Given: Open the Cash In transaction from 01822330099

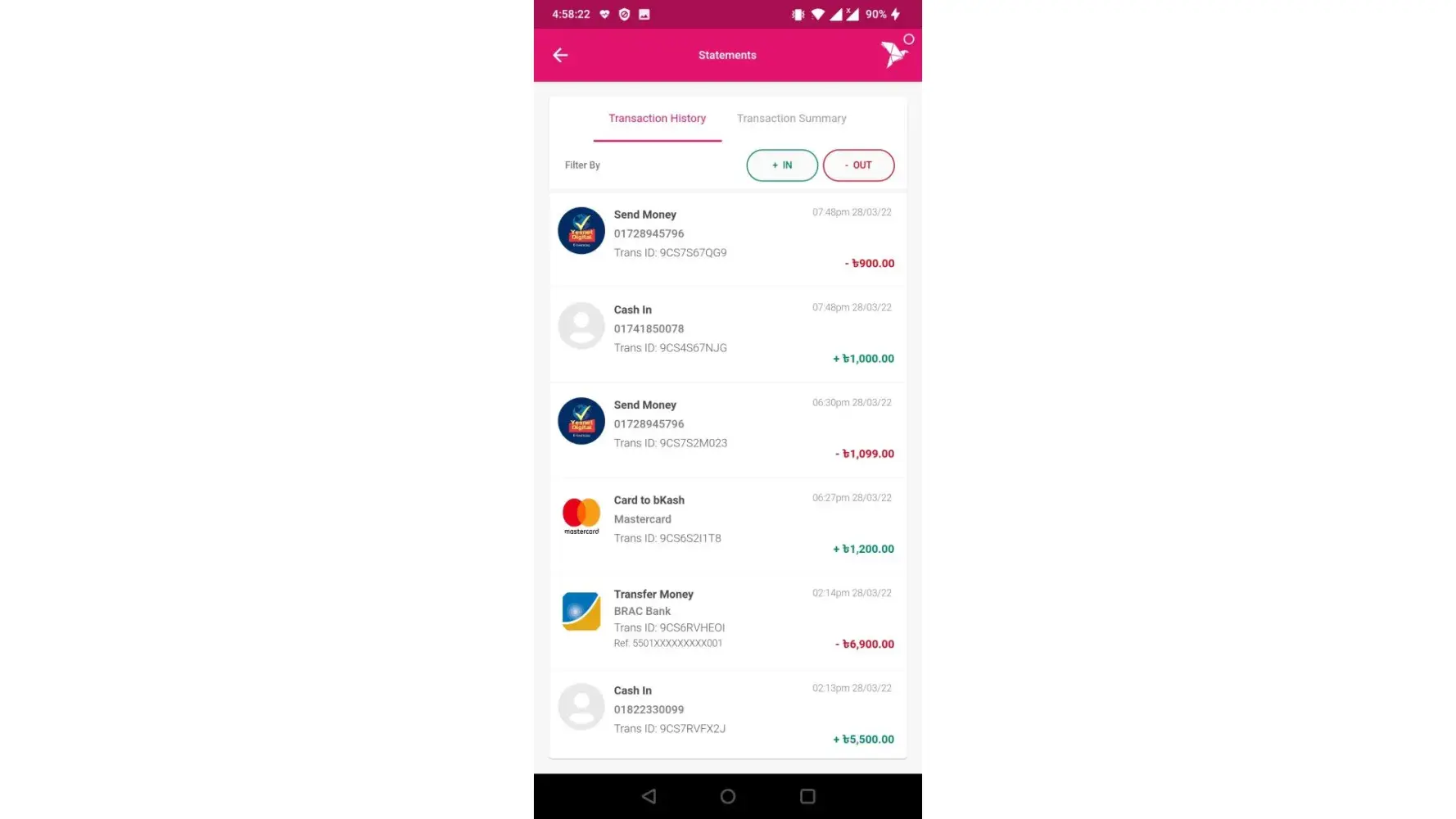Looking at the screenshot, I should 727,713.
